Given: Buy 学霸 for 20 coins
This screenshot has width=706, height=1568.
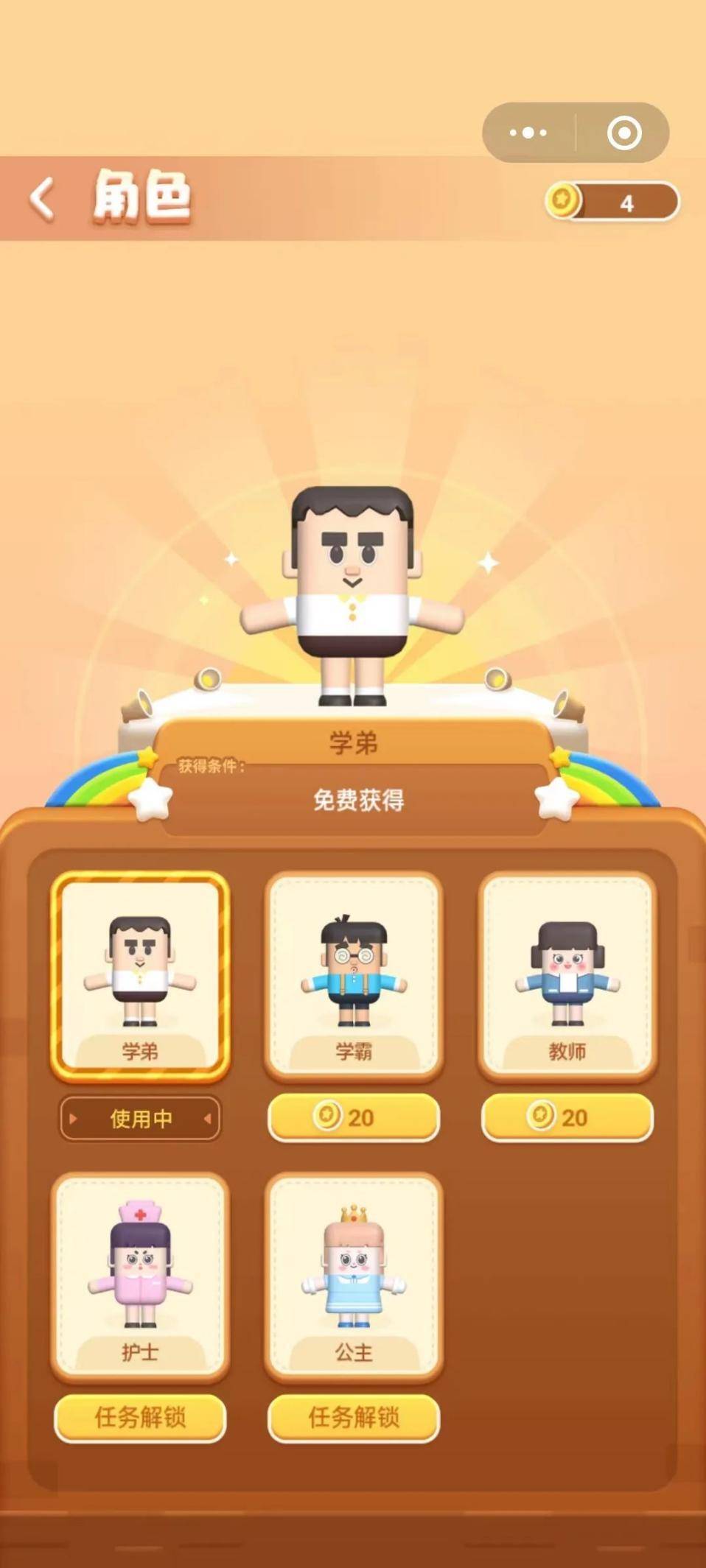Looking at the screenshot, I should (x=354, y=1117).
